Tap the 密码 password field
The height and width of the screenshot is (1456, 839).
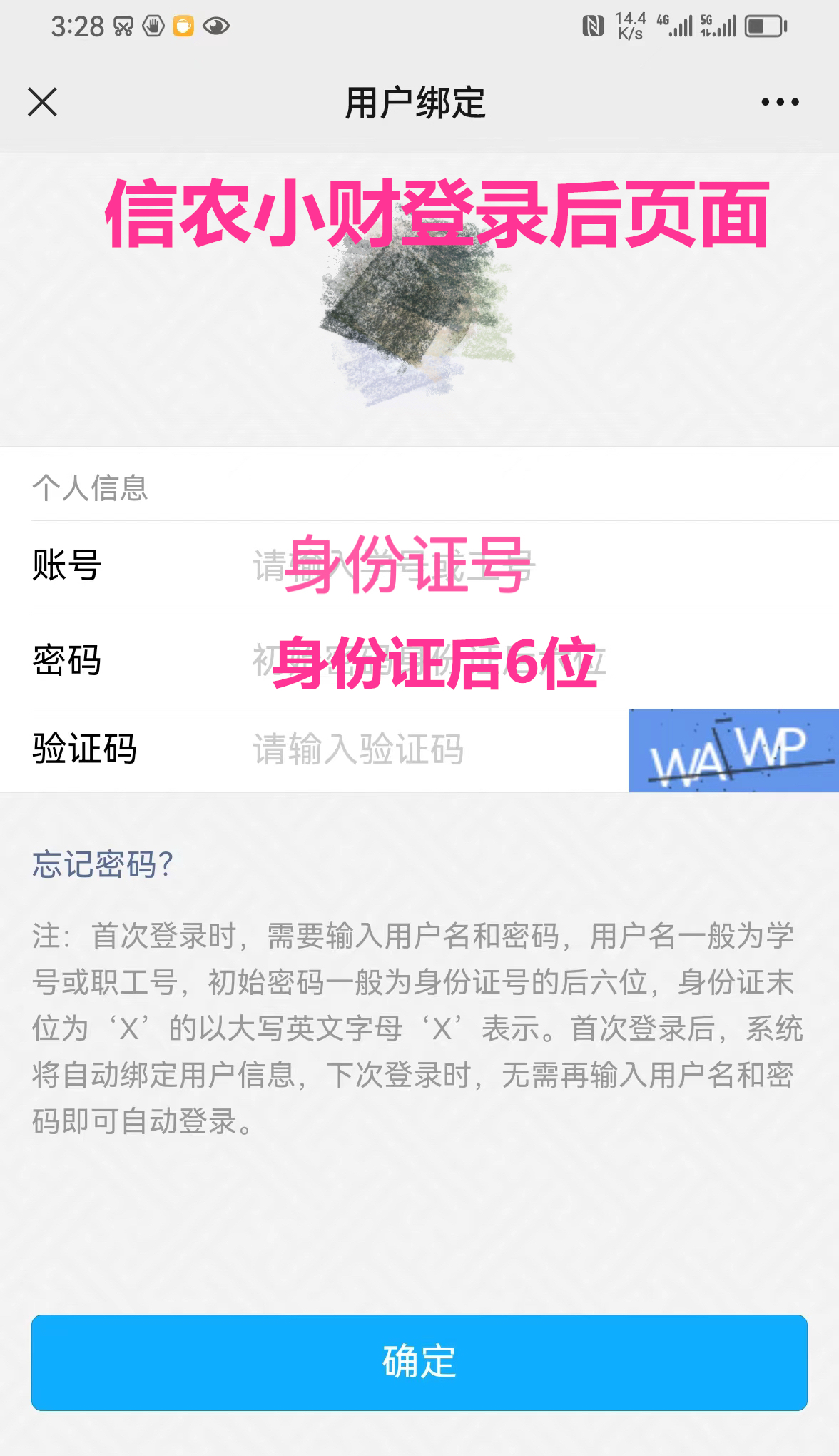pos(499,661)
